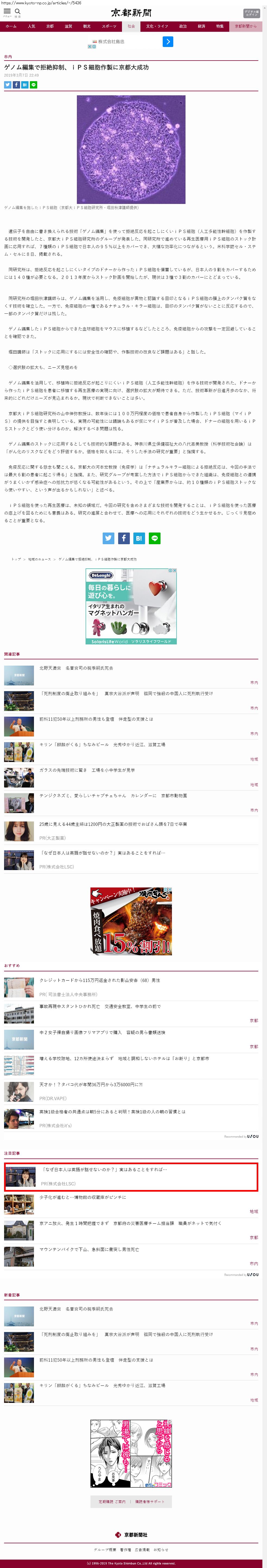
Task: Open 少子化が進むと…博物館の収蔵庫がピンチに
Action: (83, 1197)
